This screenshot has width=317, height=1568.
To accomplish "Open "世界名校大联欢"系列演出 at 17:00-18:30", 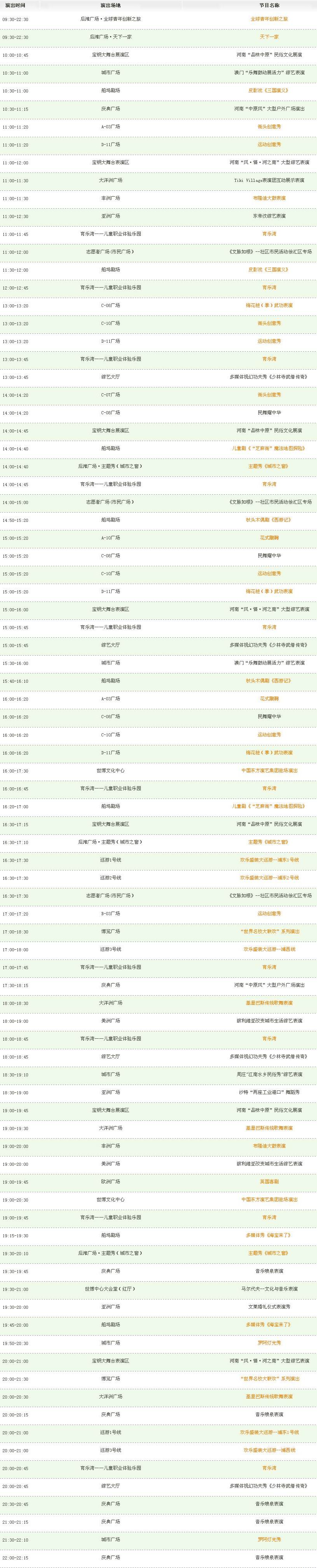I will click(x=269, y=931).
